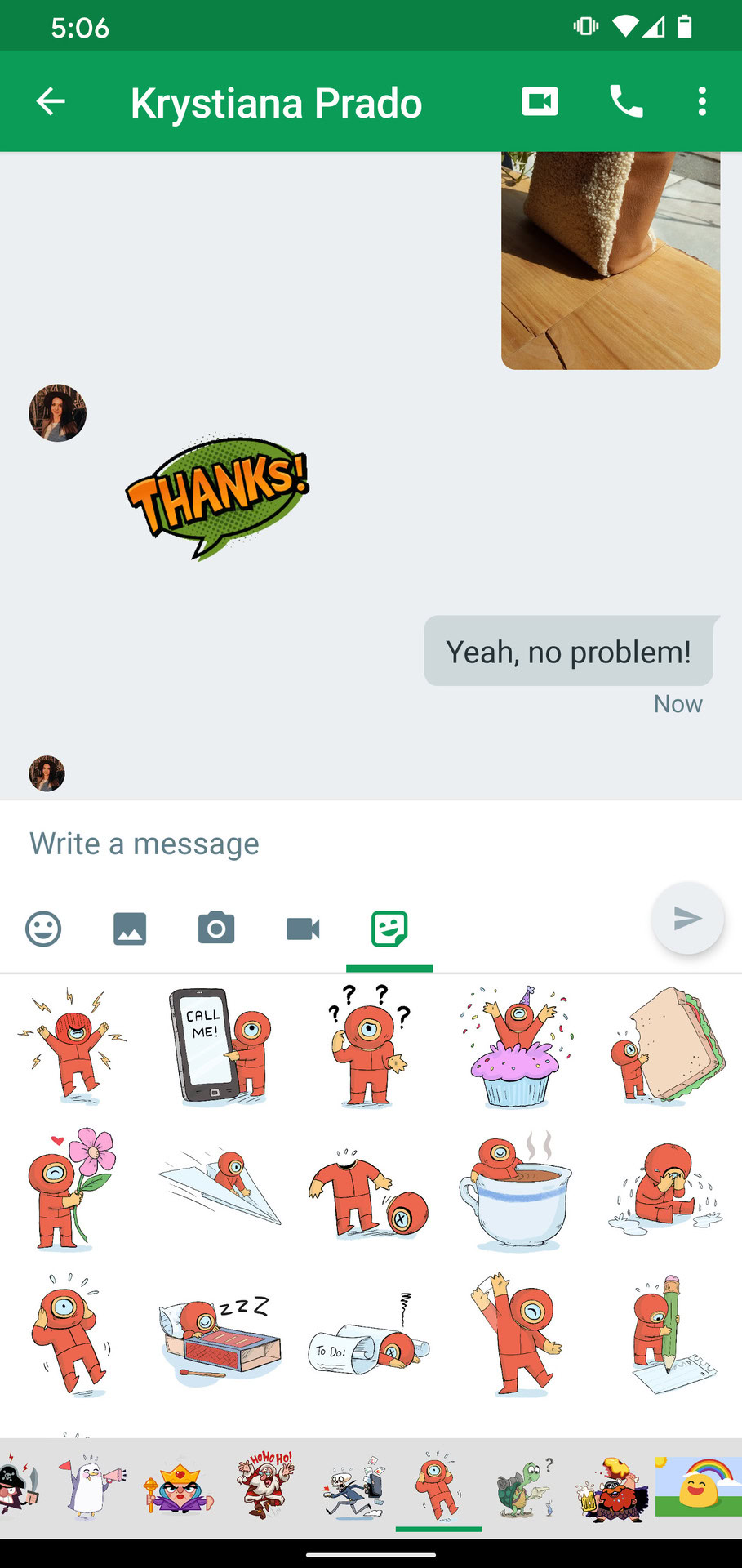Open the emoji picker

pos(43,929)
